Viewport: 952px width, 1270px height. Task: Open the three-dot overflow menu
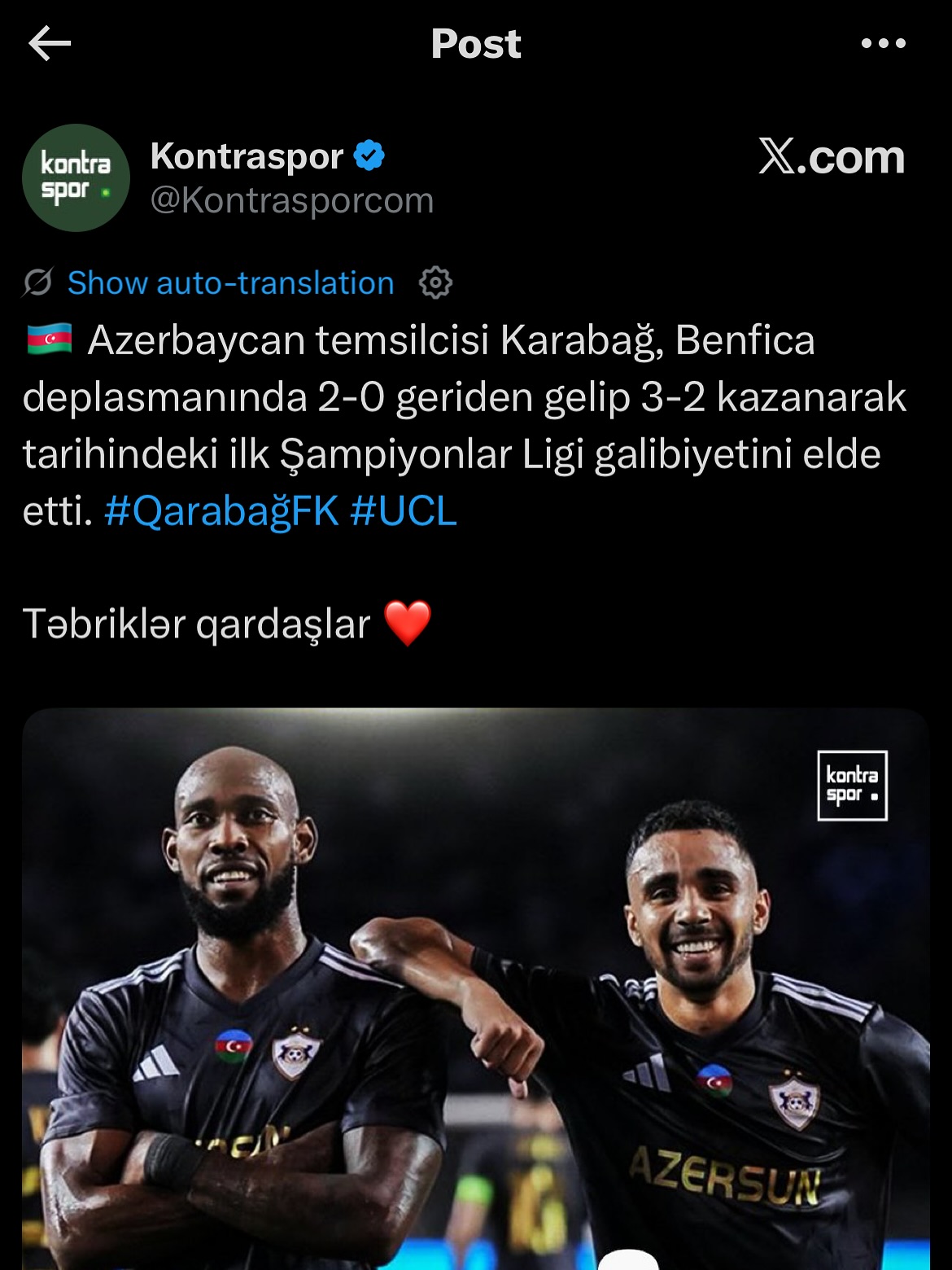[883, 43]
